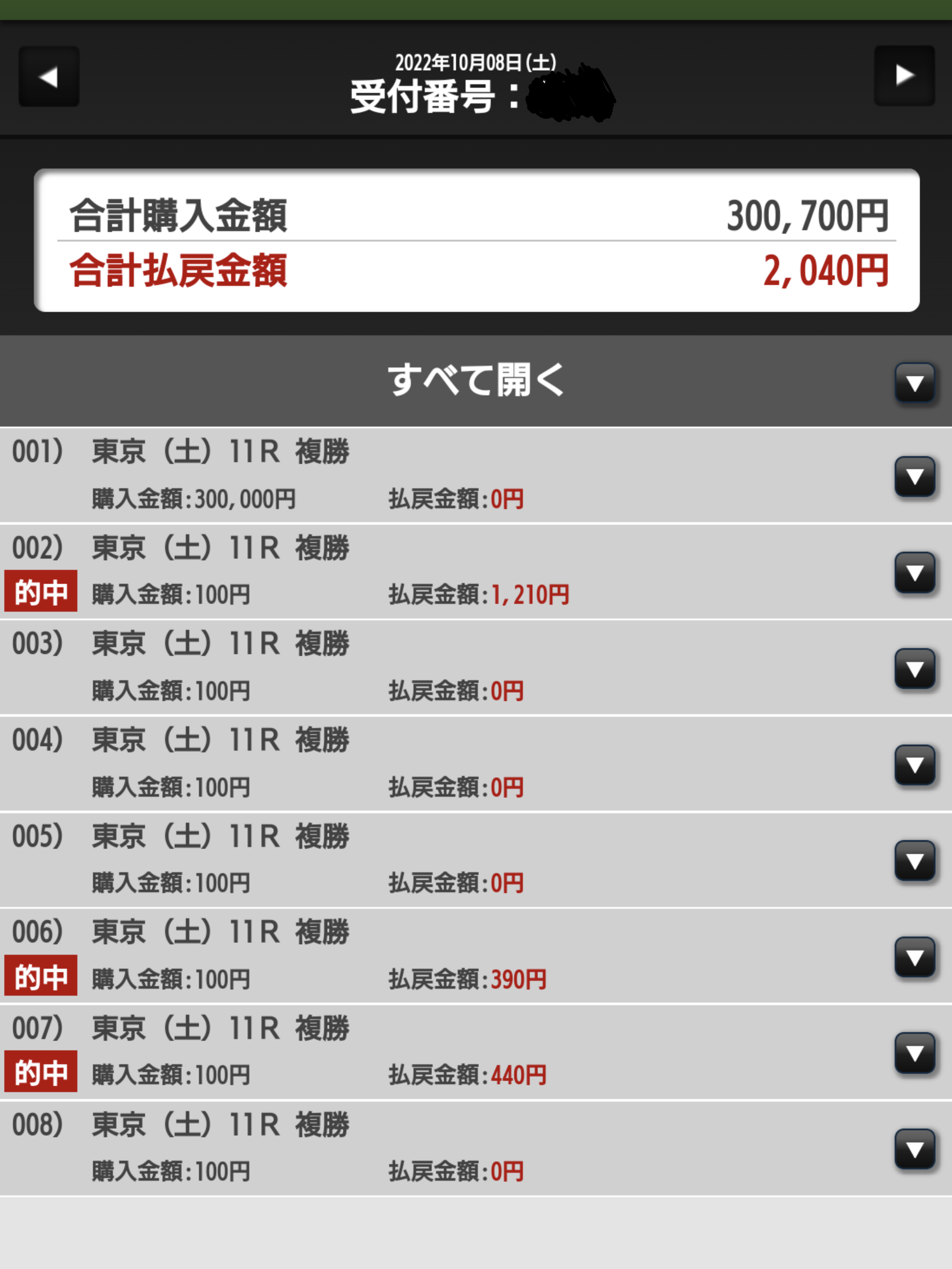Image resolution: width=952 pixels, height=1269 pixels.
Task: Expand bet 004 details
Action: point(914,765)
